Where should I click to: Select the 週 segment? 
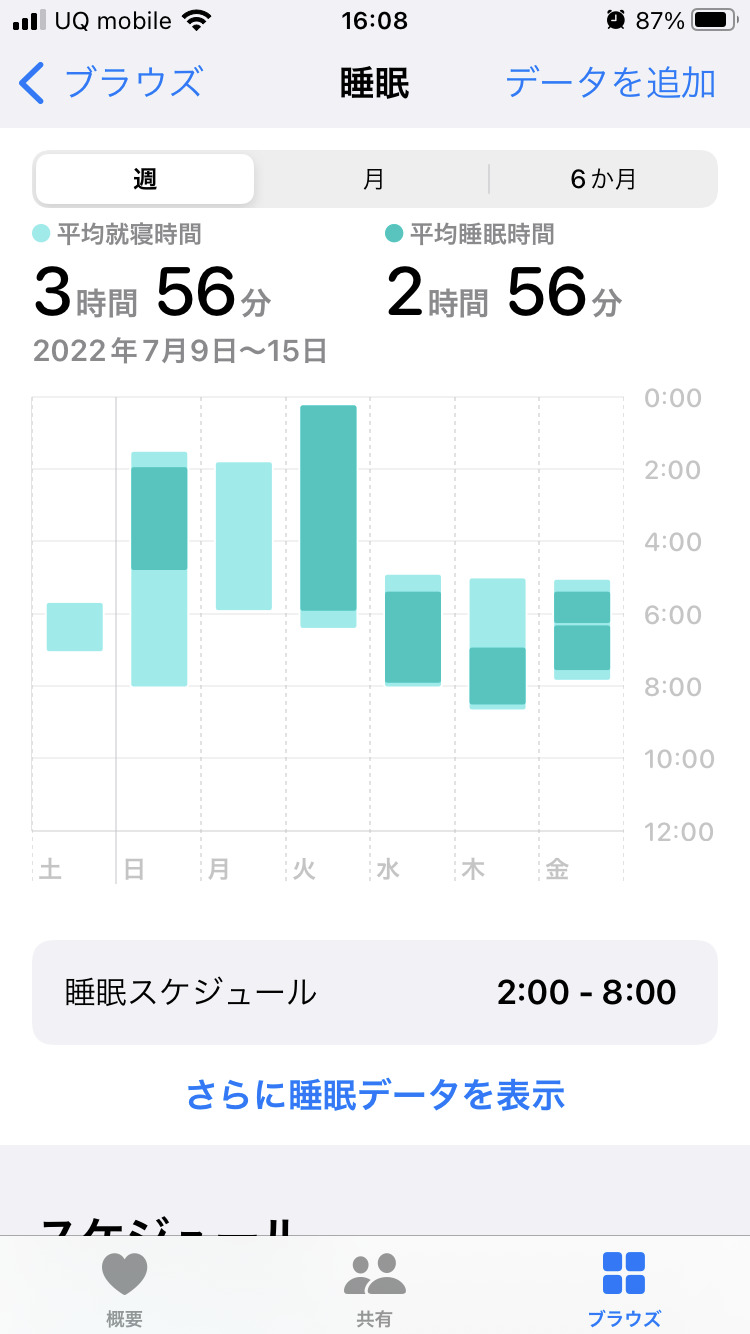(145, 179)
